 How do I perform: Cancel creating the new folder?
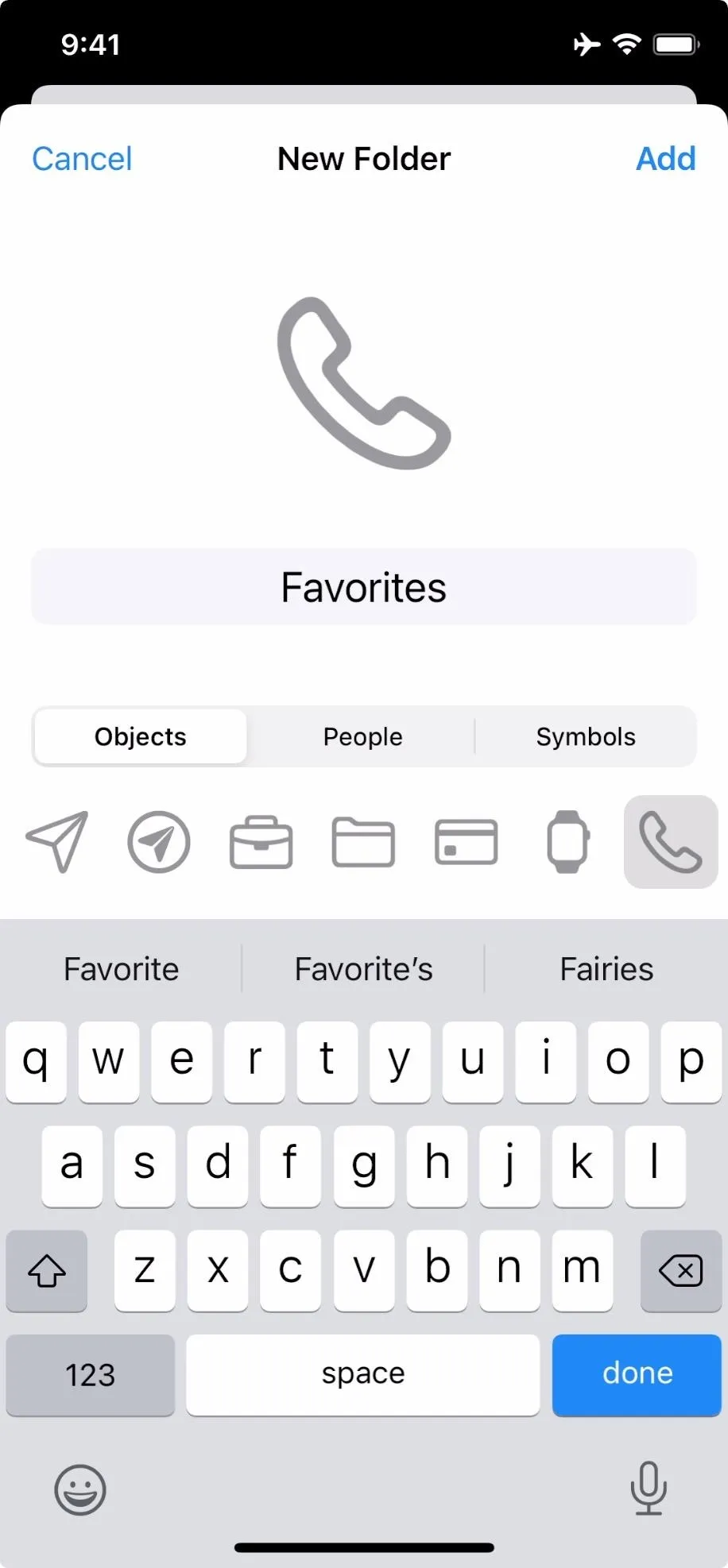point(82,159)
